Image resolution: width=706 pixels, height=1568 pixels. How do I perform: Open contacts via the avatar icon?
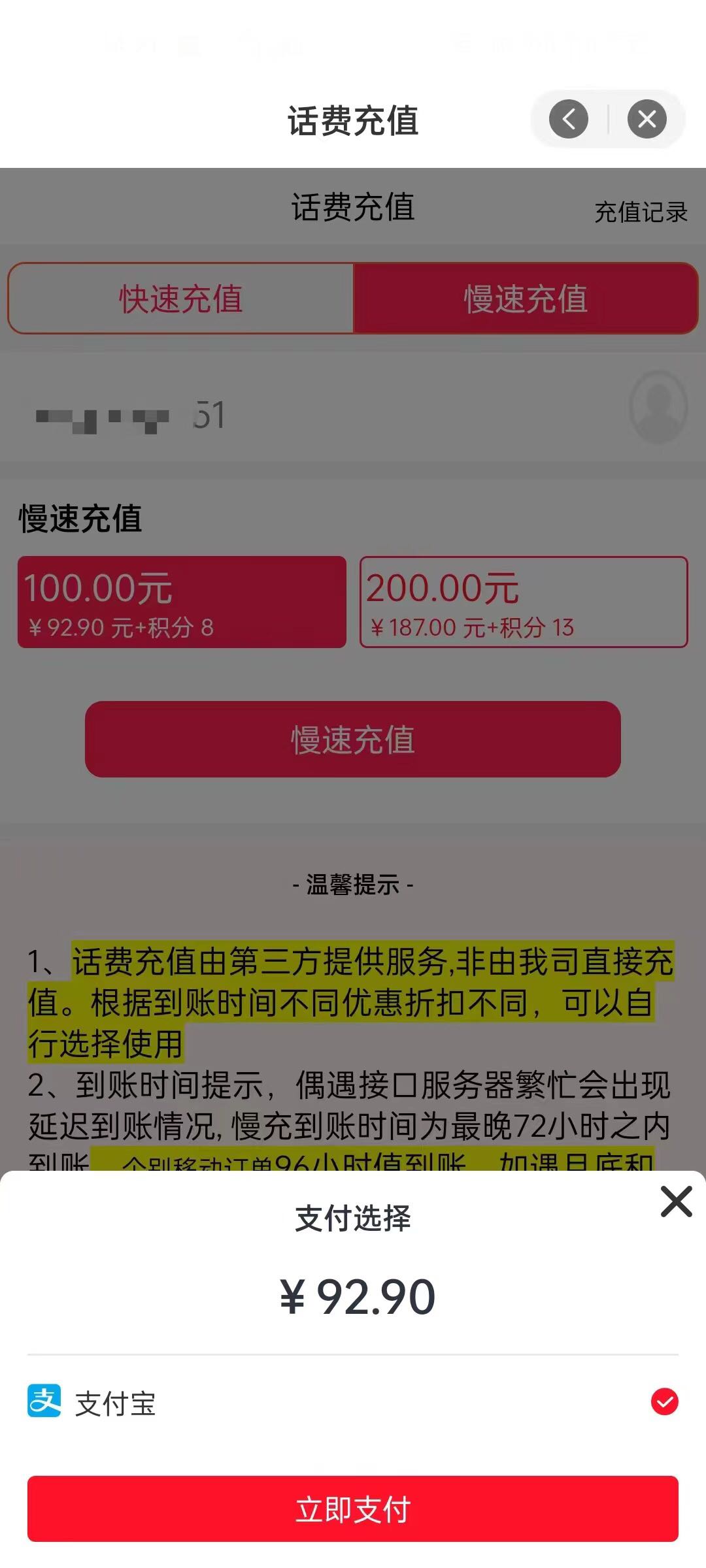tap(658, 407)
